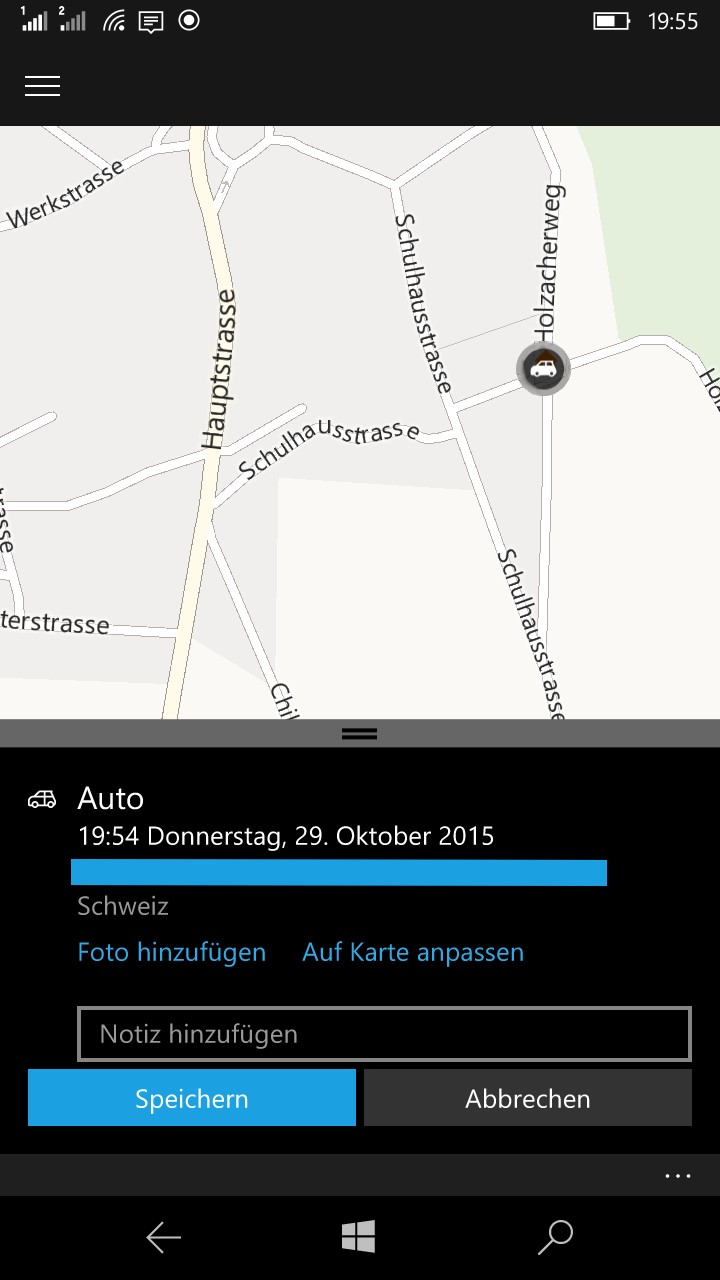720x1280 pixels.
Task: Save the car location with Speichern
Action: pyautogui.click(x=192, y=1098)
